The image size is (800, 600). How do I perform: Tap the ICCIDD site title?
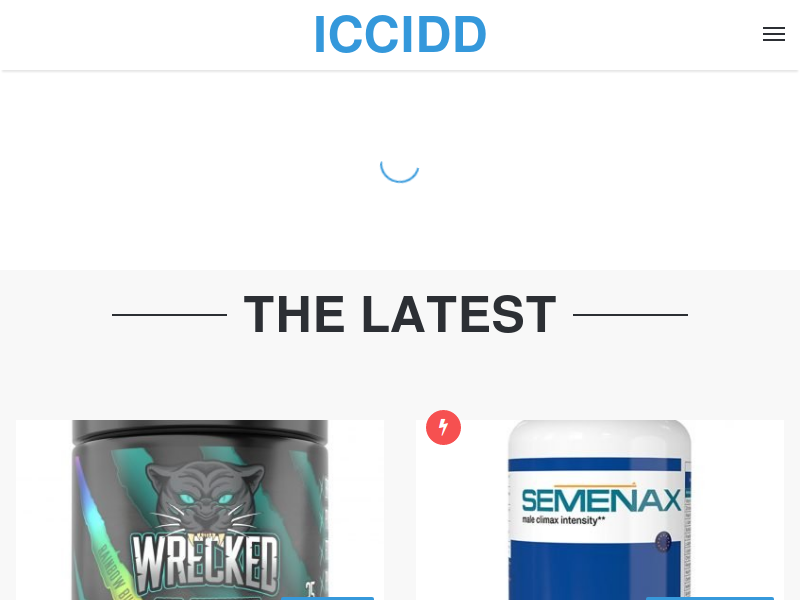pos(400,35)
